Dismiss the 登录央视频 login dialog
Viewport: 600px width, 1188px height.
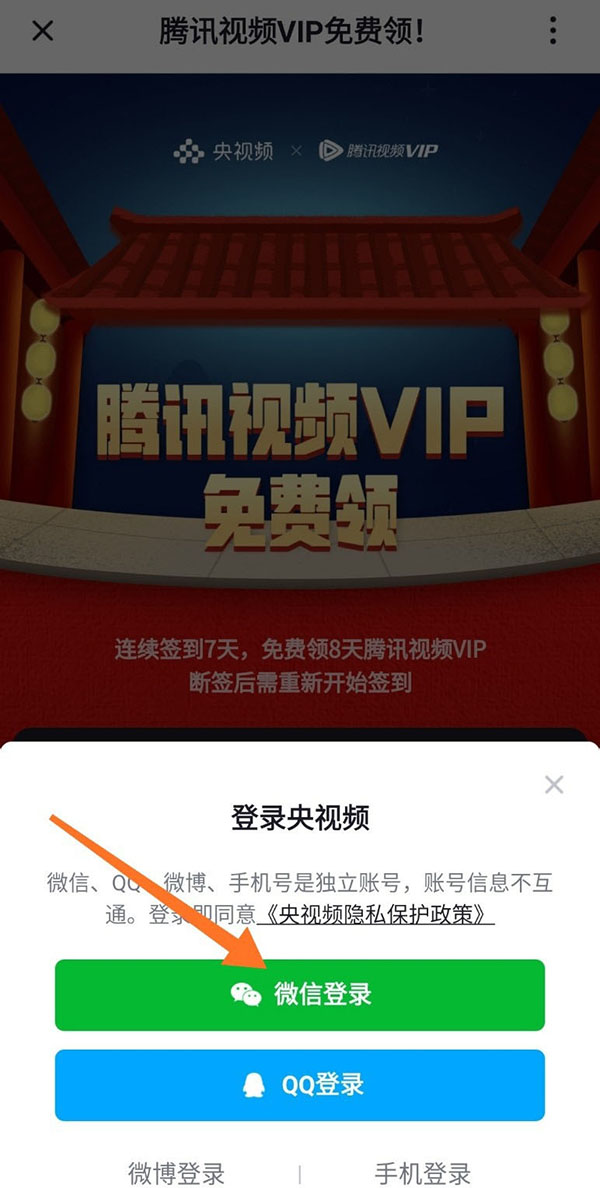[554, 785]
